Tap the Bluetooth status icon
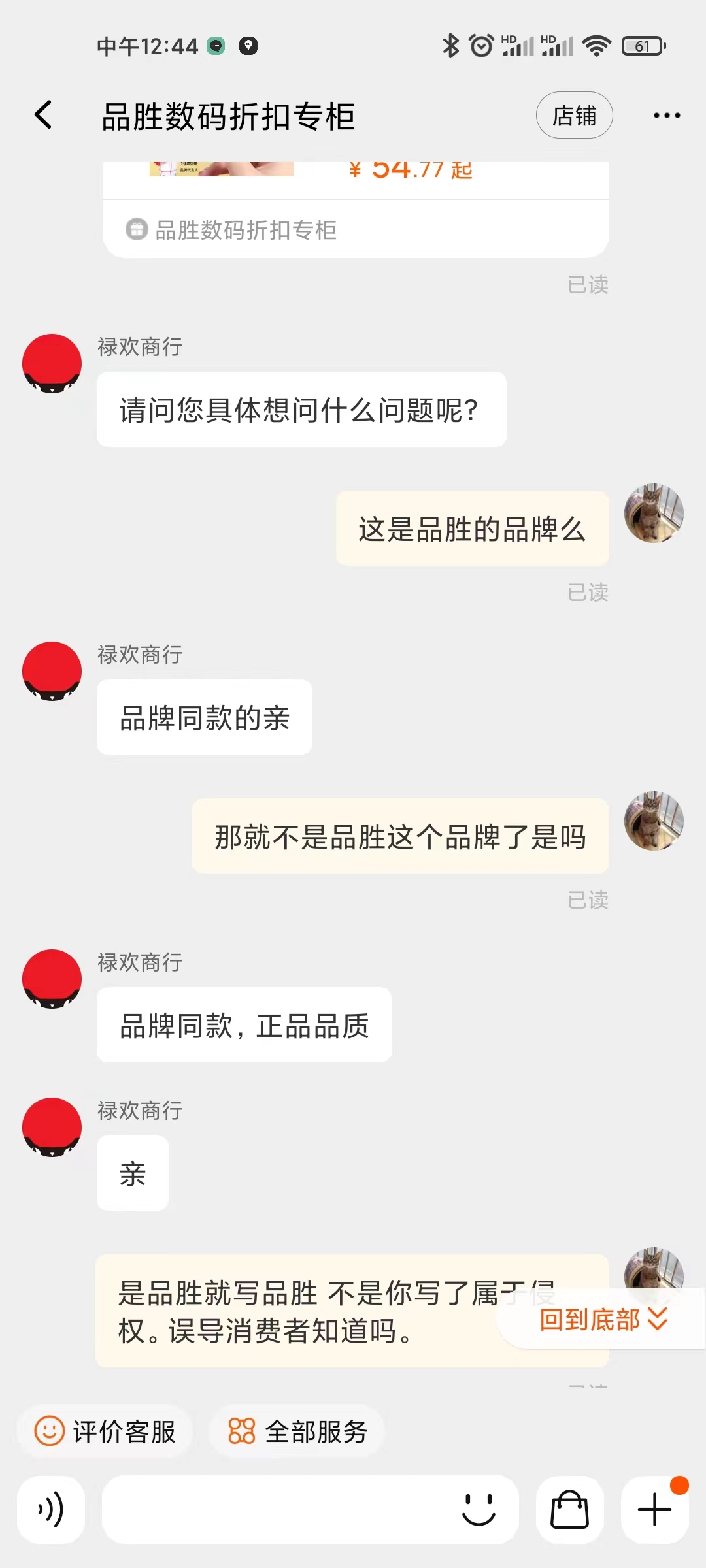Screen dimensions: 706x1568 (448, 46)
